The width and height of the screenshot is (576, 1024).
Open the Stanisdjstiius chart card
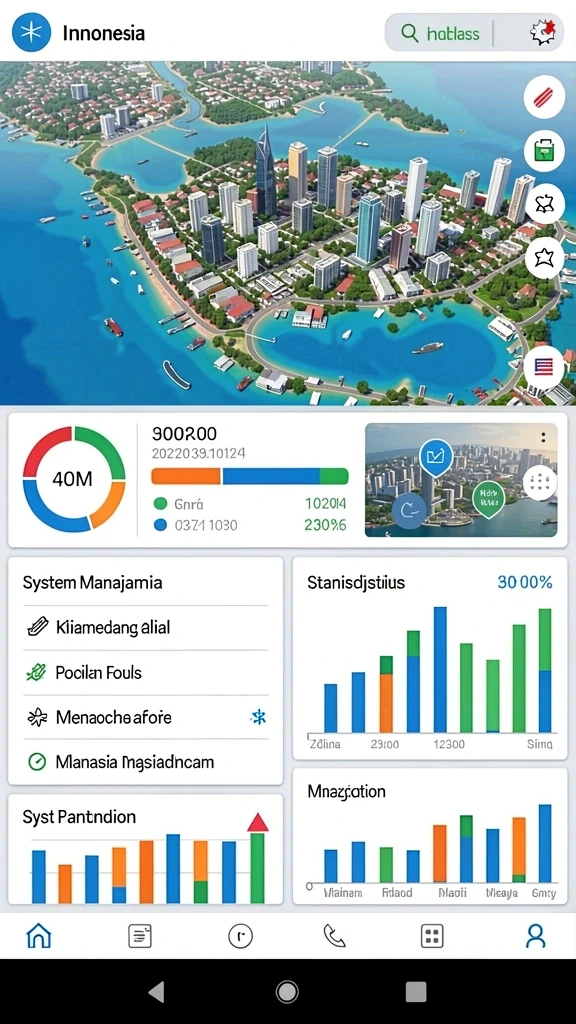(430, 658)
